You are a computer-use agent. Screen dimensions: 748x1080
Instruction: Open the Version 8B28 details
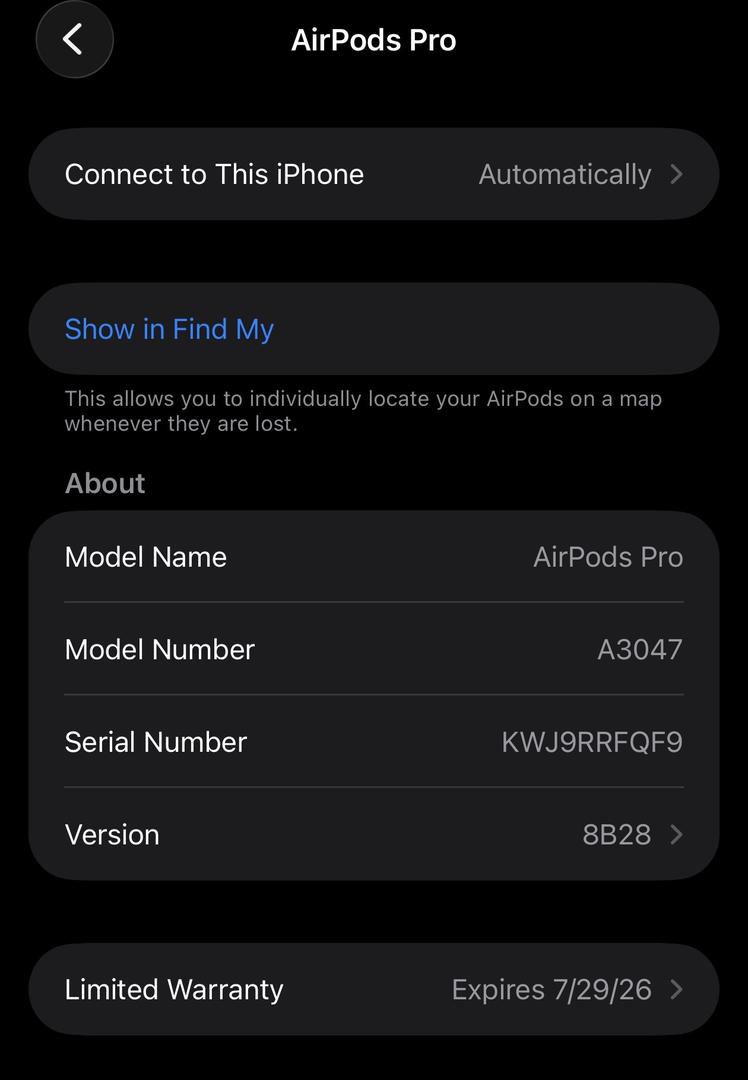pos(373,834)
